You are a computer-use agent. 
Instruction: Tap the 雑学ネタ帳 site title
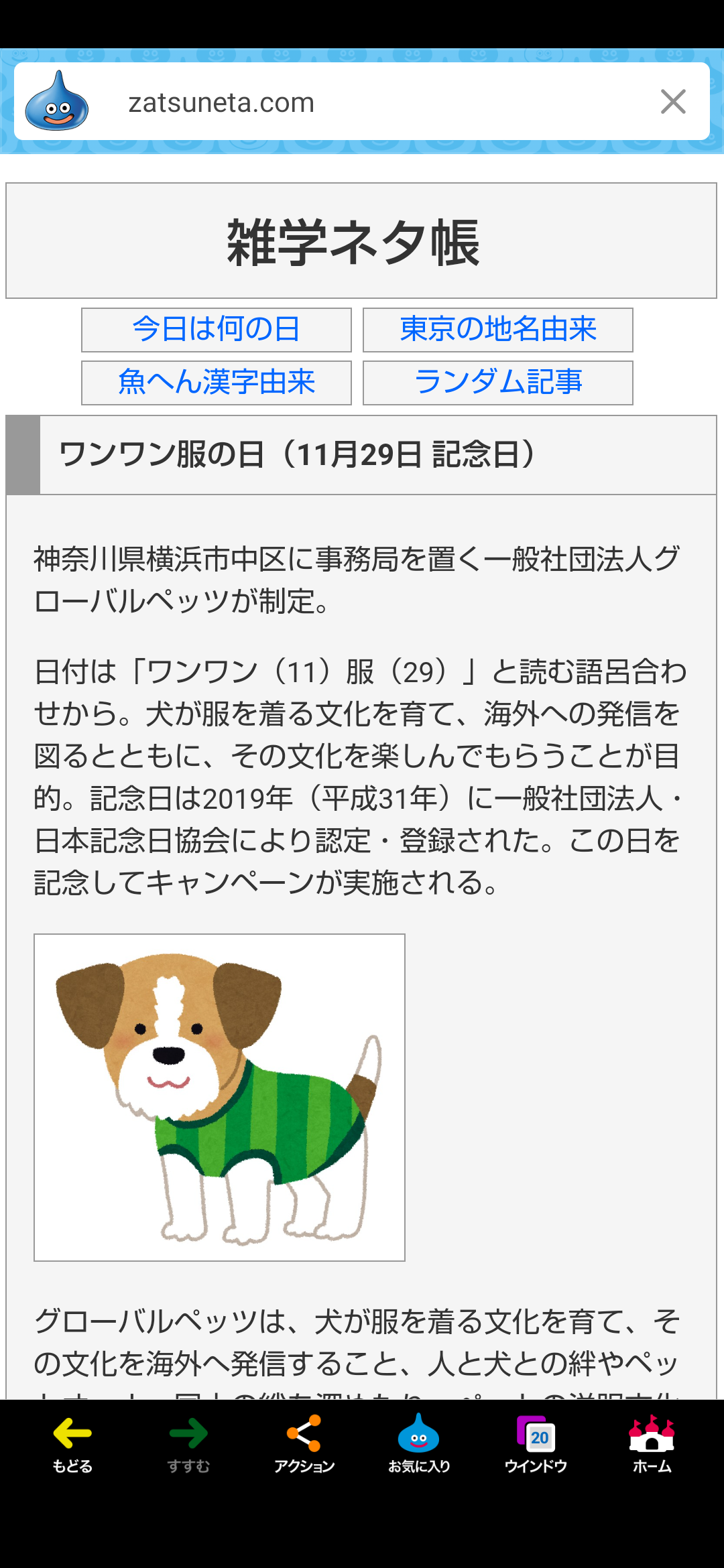coord(353,242)
